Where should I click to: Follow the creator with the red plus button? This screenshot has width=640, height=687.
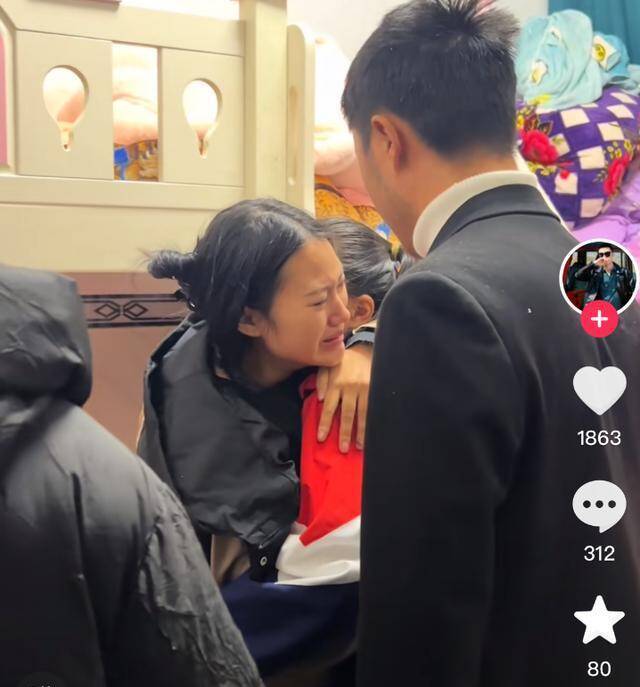click(599, 319)
